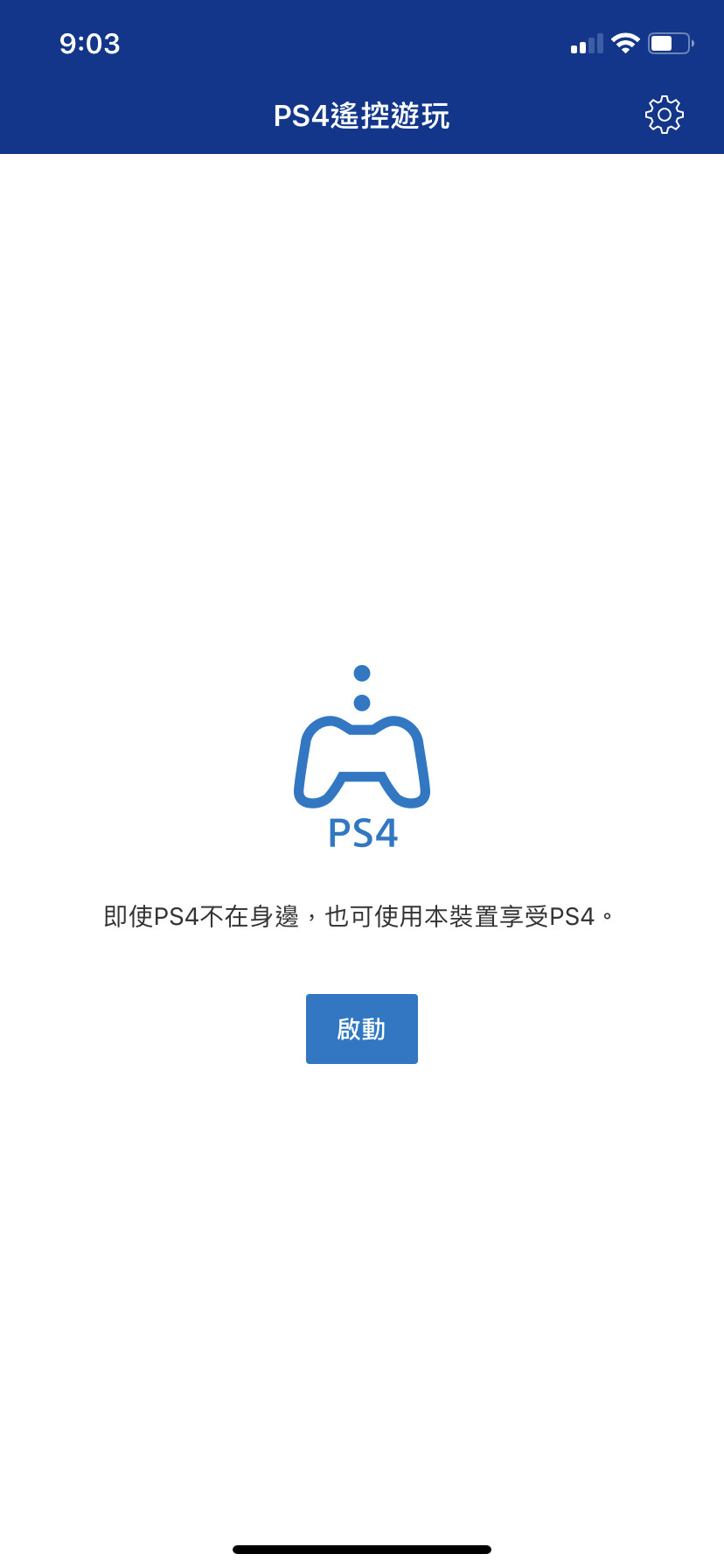
Task: Open the settings gear icon
Action: 665,115
